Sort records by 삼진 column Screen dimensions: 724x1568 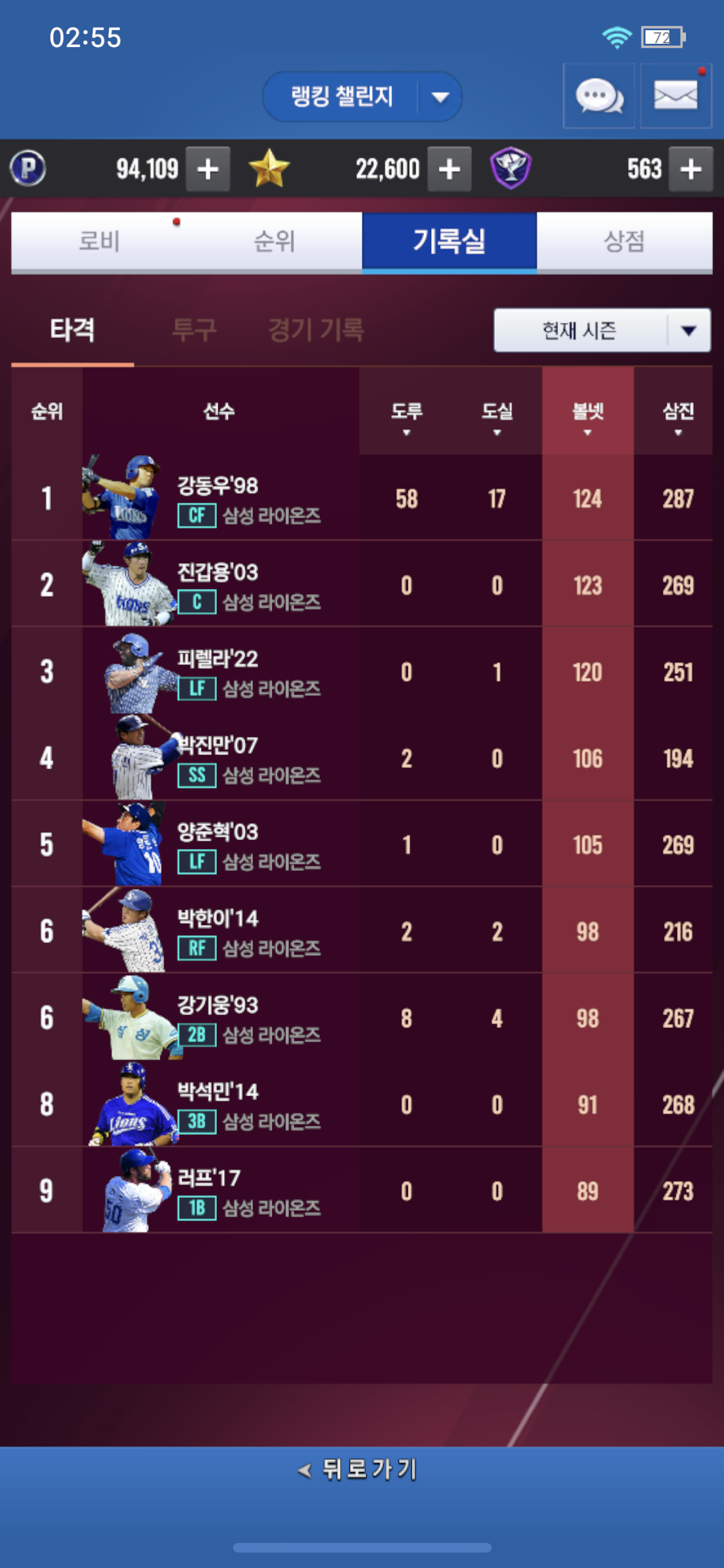[x=678, y=416]
